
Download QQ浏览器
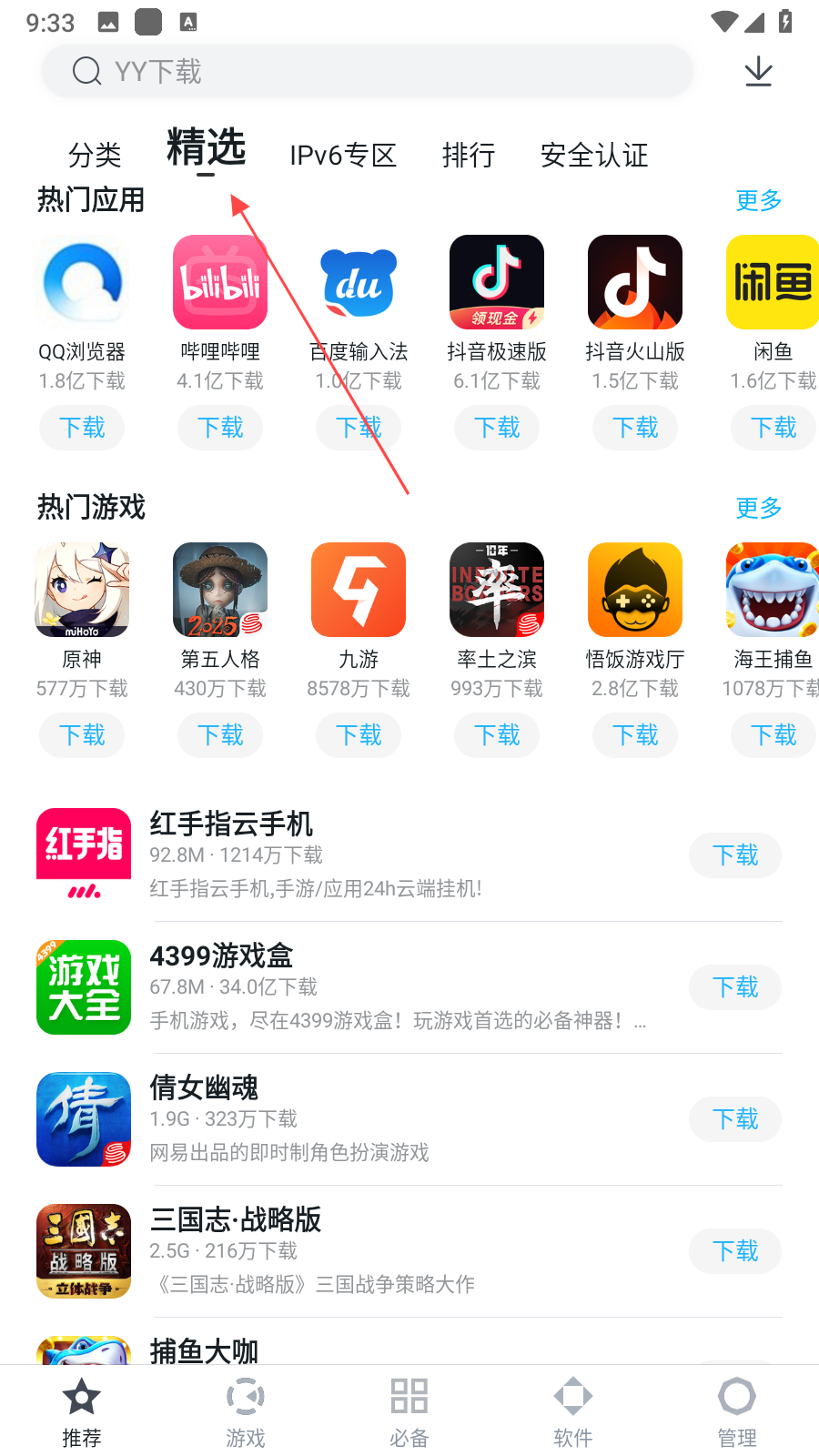pos(82,428)
